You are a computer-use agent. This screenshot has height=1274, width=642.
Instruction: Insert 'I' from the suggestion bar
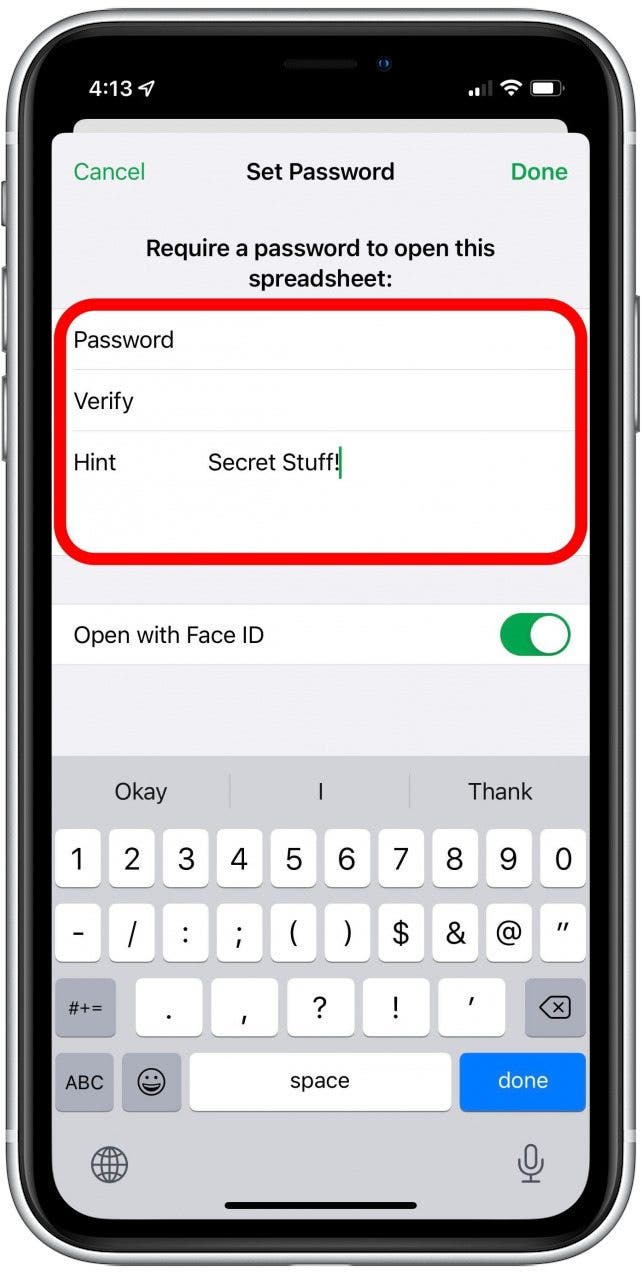tap(320, 792)
